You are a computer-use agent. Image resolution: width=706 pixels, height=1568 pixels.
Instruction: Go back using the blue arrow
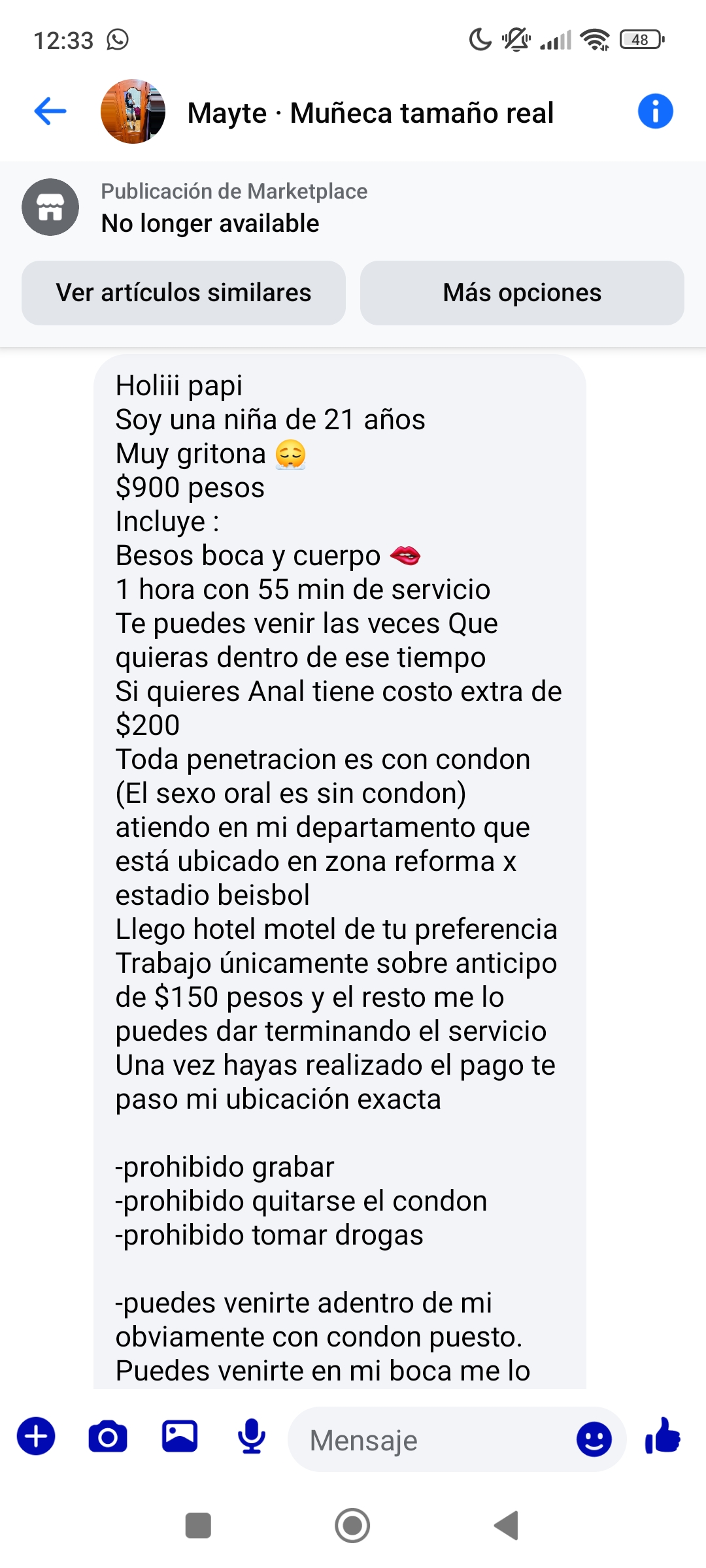pyautogui.click(x=50, y=111)
